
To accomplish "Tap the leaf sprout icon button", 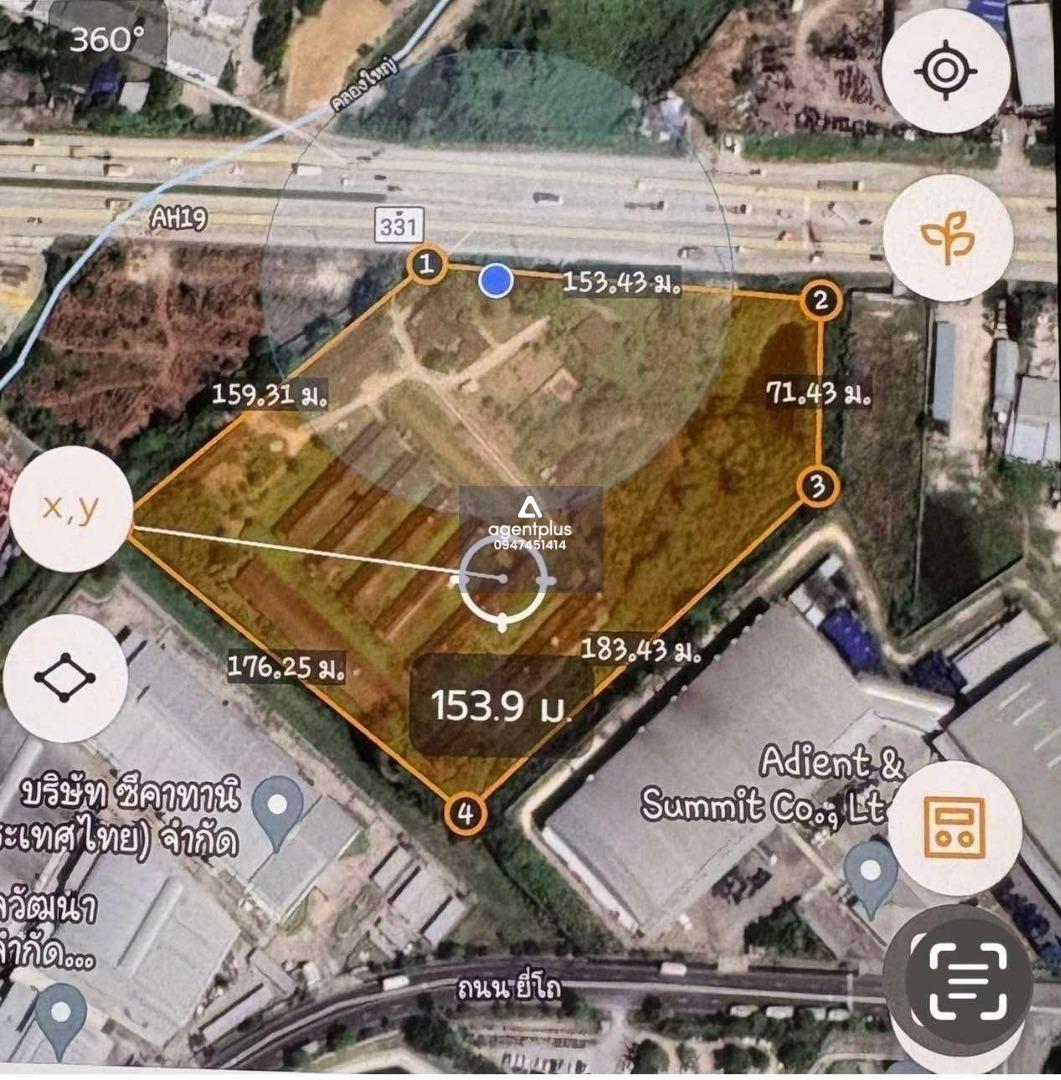I will click(947, 237).
